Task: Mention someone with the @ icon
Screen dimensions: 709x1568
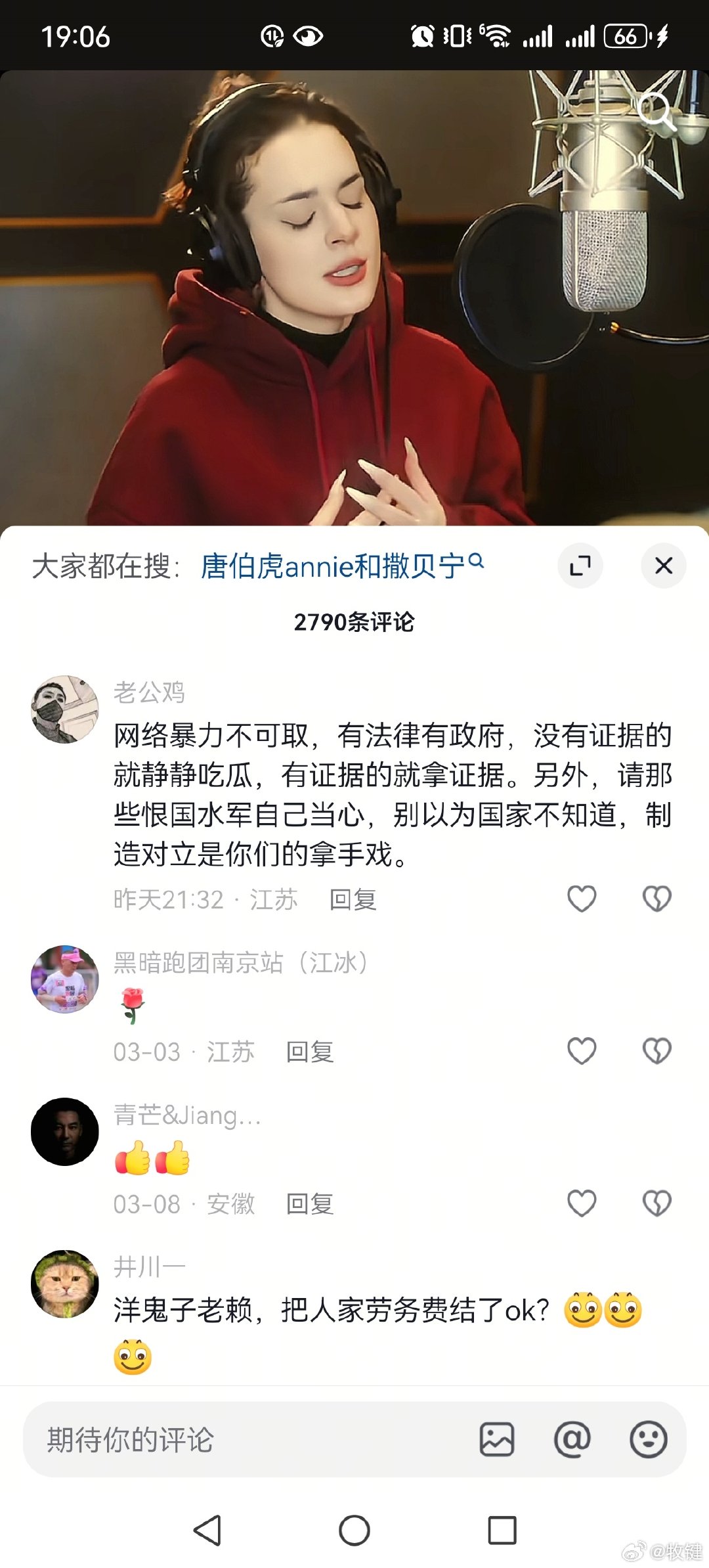Action: (x=572, y=1439)
